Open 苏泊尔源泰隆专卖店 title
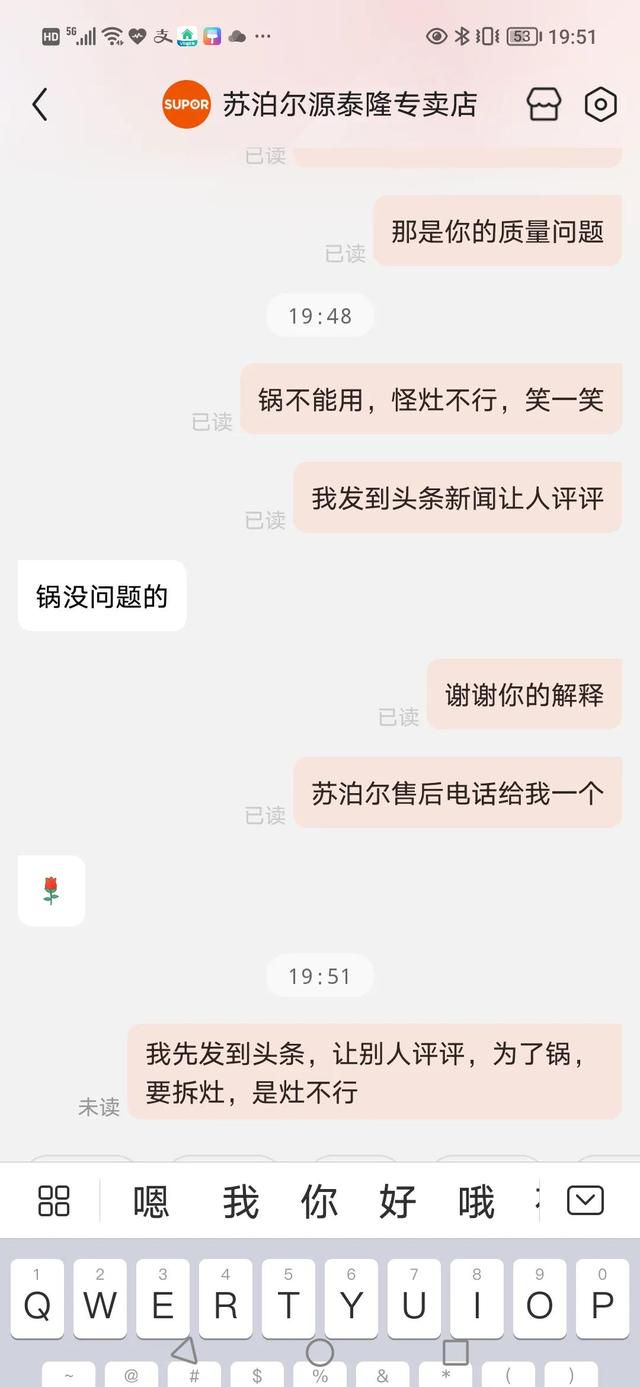 tap(349, 104)
